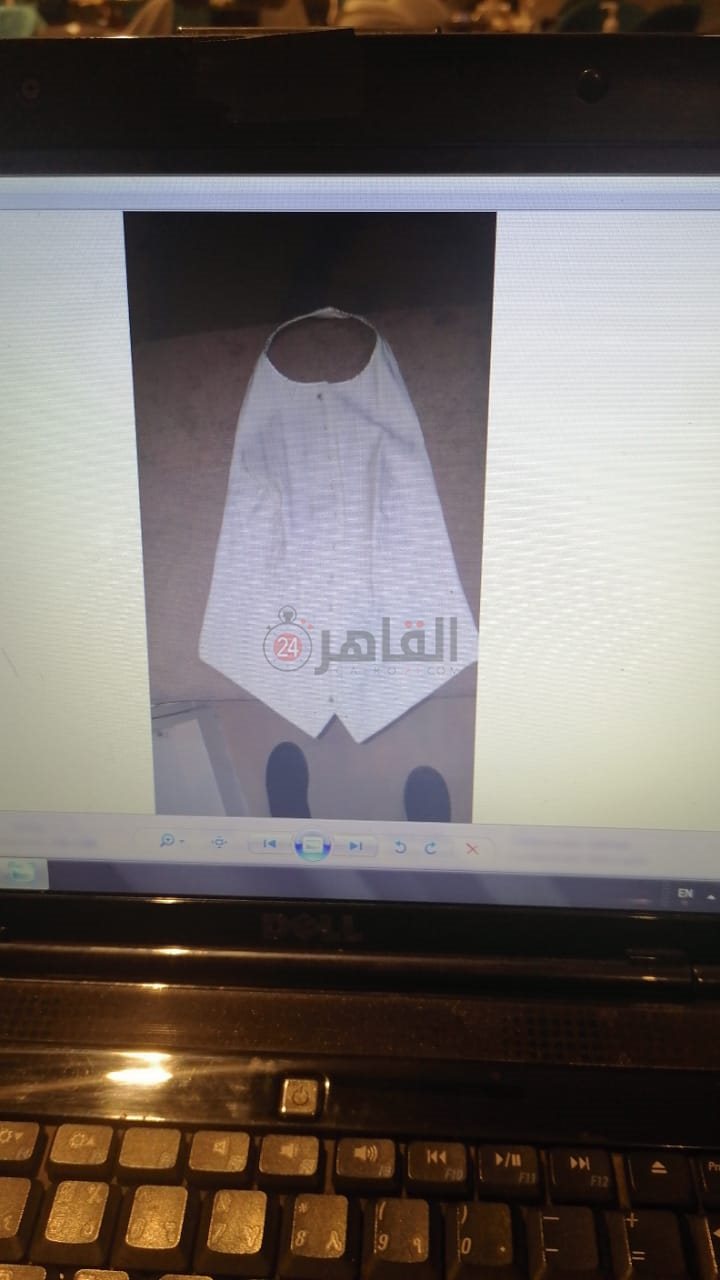Select the magnifier zoom tool
The height and width of the screenshot is (1280, 720).
pos(165,843)
